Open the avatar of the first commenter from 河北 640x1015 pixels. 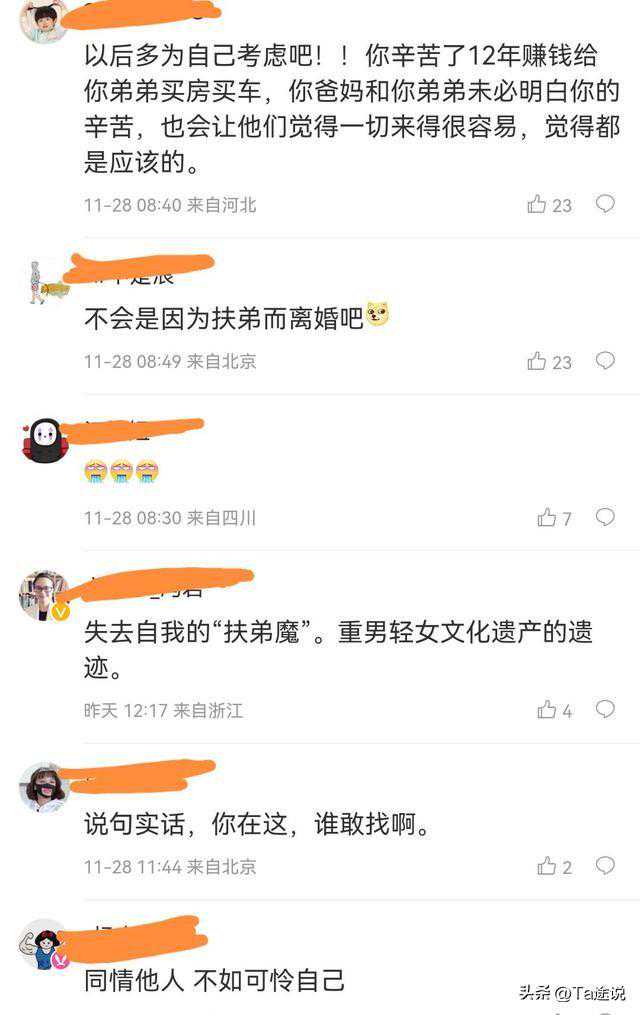click(43, 20)
